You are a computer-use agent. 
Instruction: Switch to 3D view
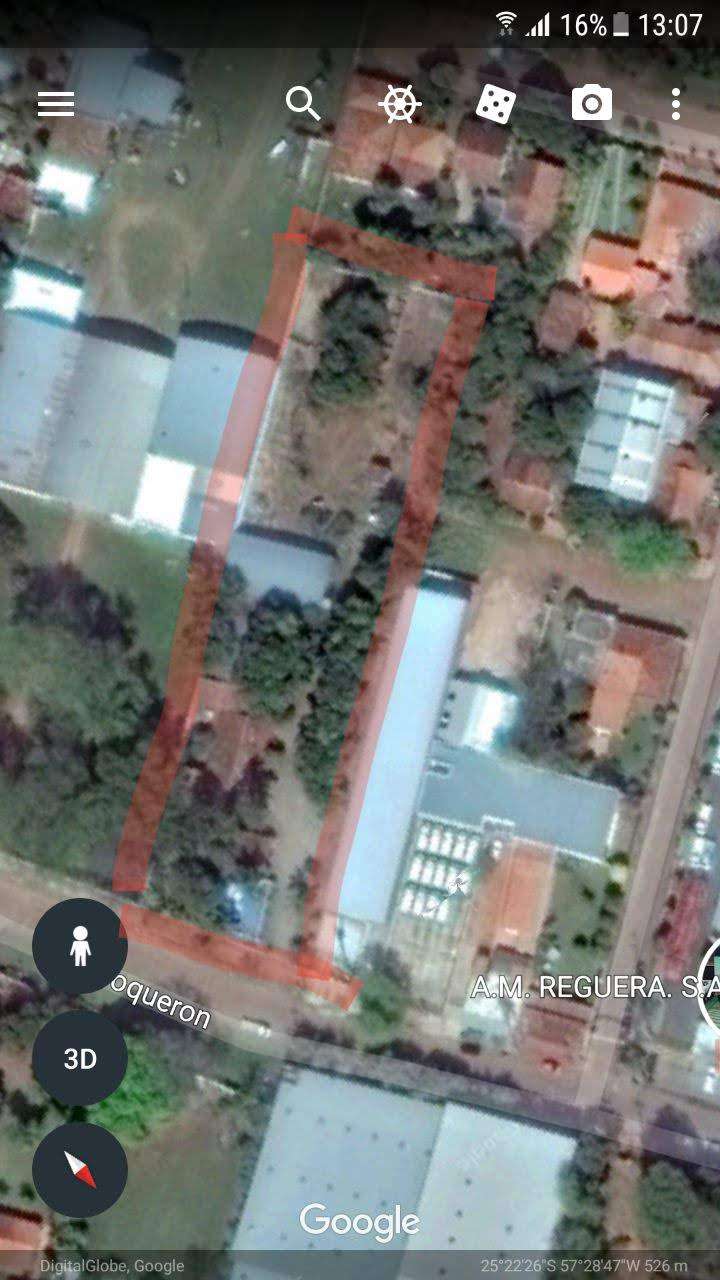[80, 1058]
